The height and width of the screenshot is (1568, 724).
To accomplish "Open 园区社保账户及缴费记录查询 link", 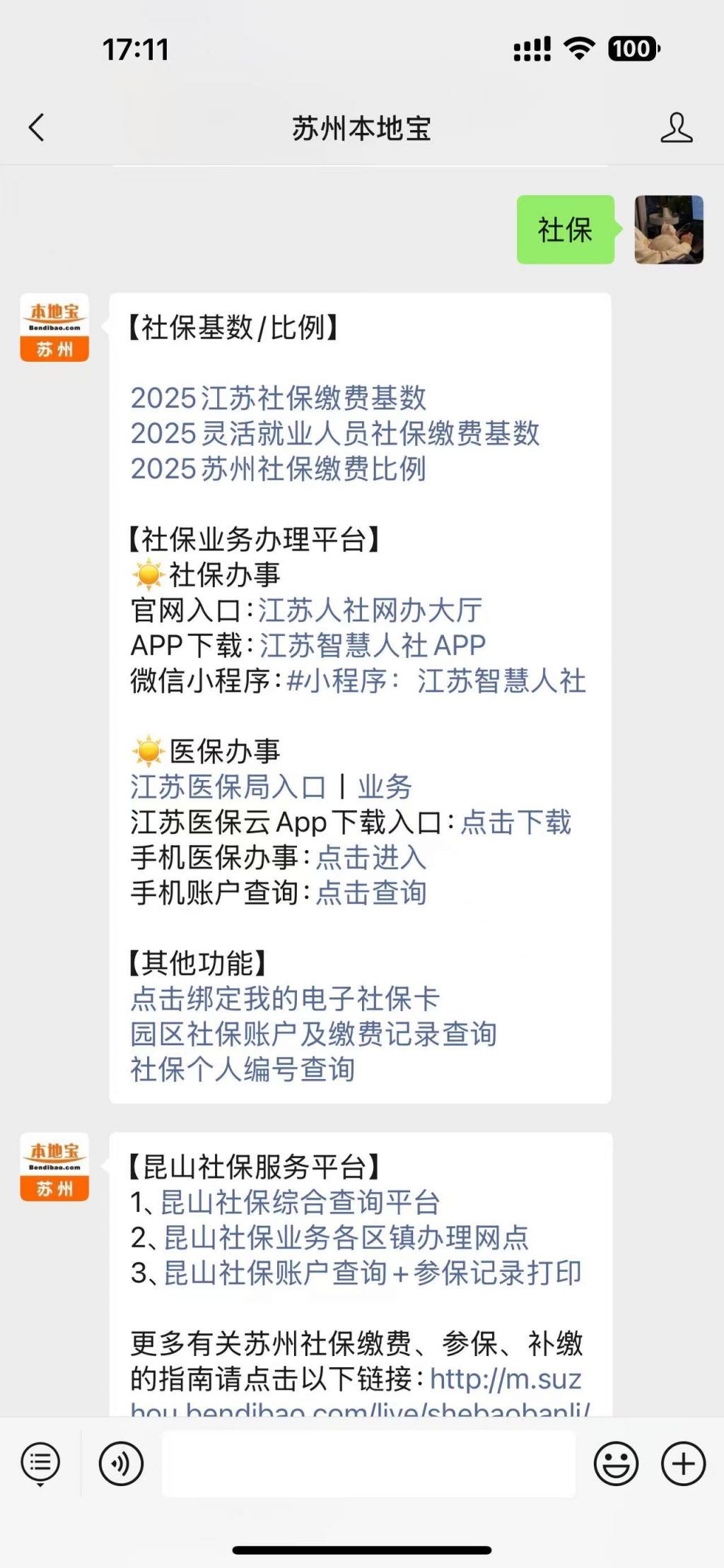I will click(x=313, y=1034).
